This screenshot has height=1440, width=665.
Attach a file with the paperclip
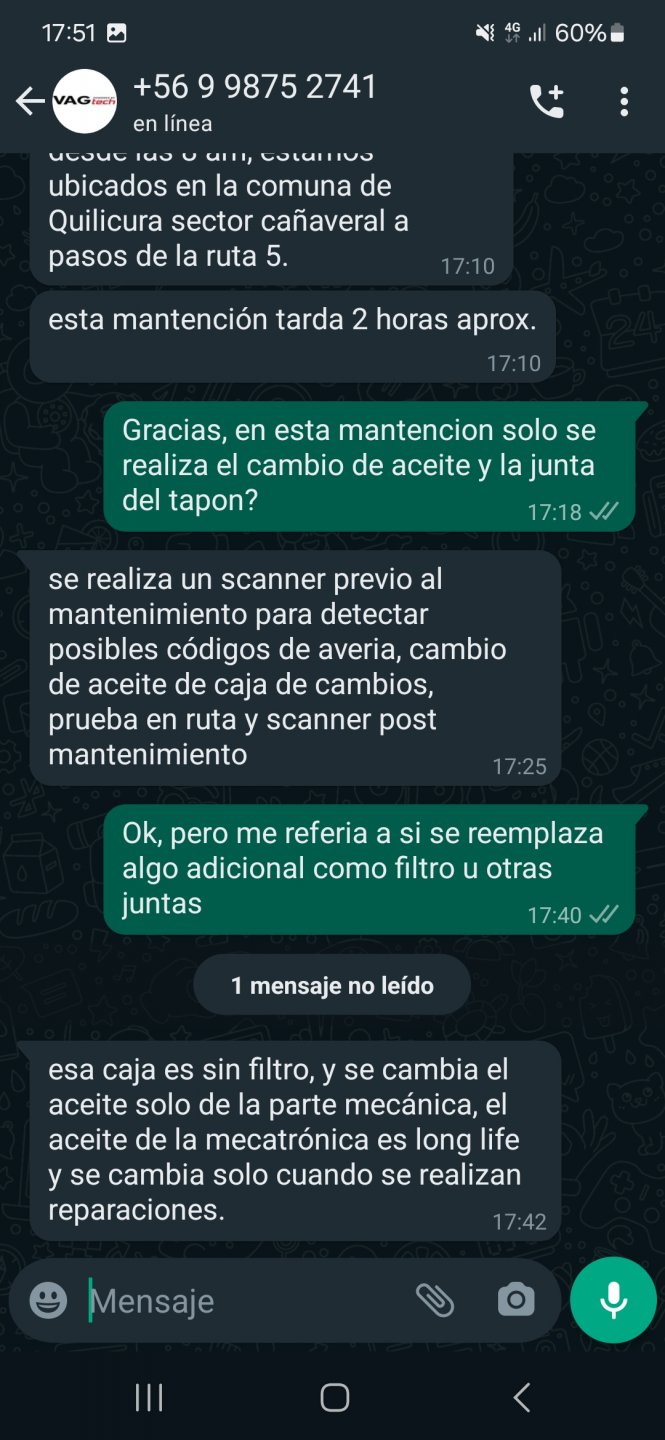(x=435, y=1300)
